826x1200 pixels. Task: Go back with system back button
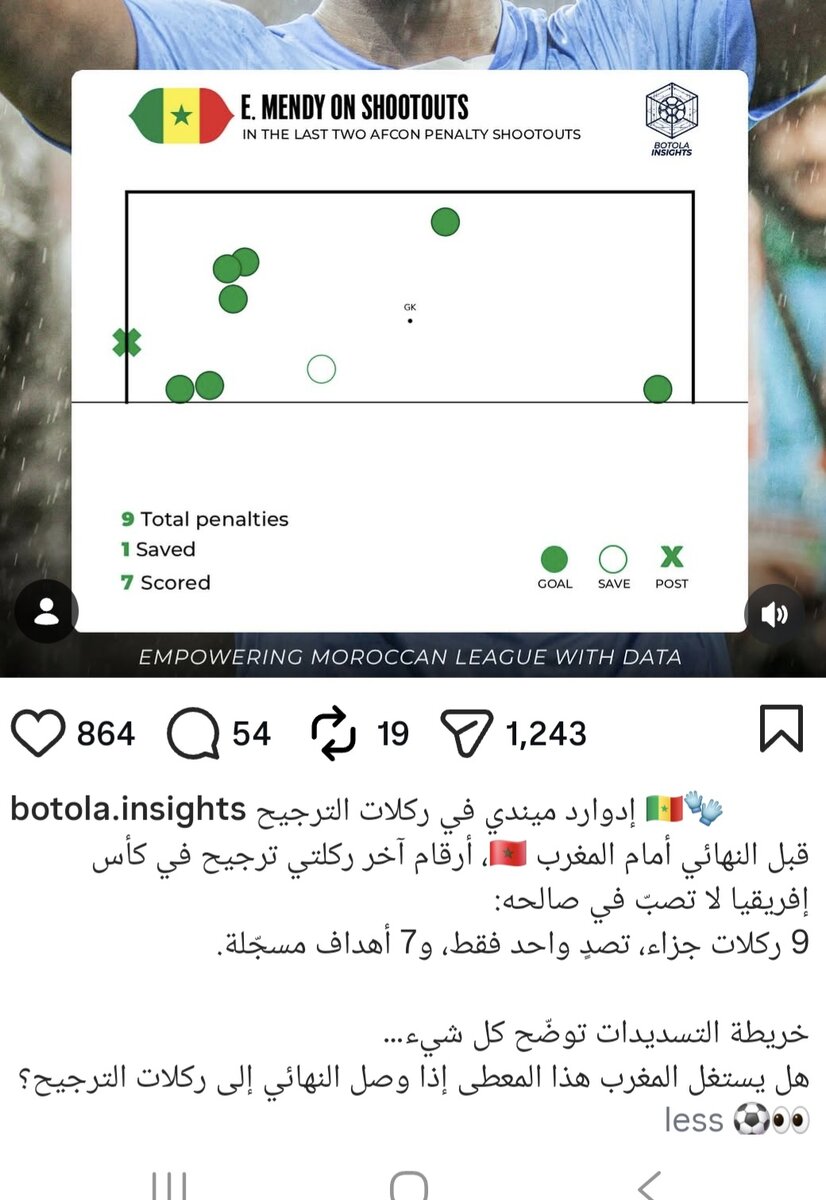(x=648, y=1186)
